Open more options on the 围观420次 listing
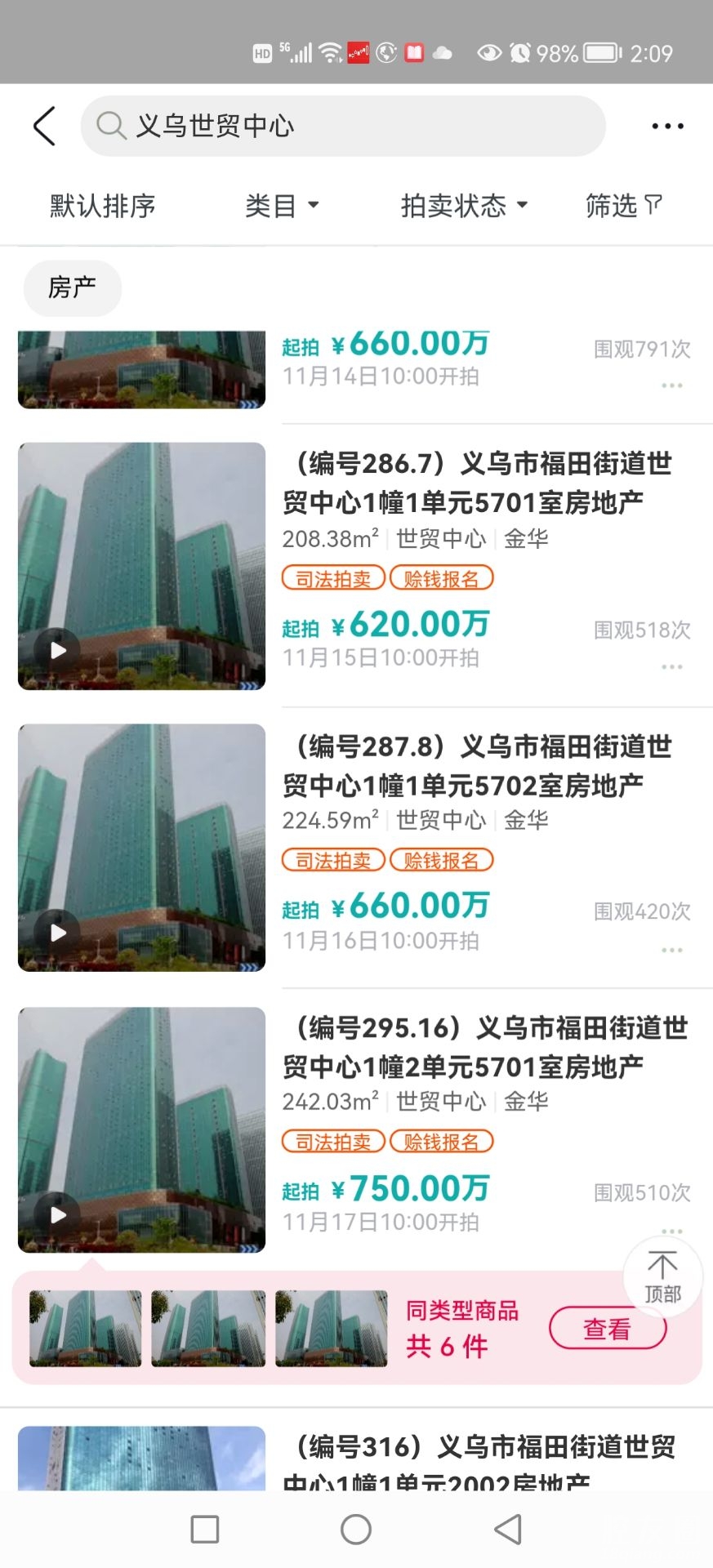Screen dimensions: 713x1568 672,950
